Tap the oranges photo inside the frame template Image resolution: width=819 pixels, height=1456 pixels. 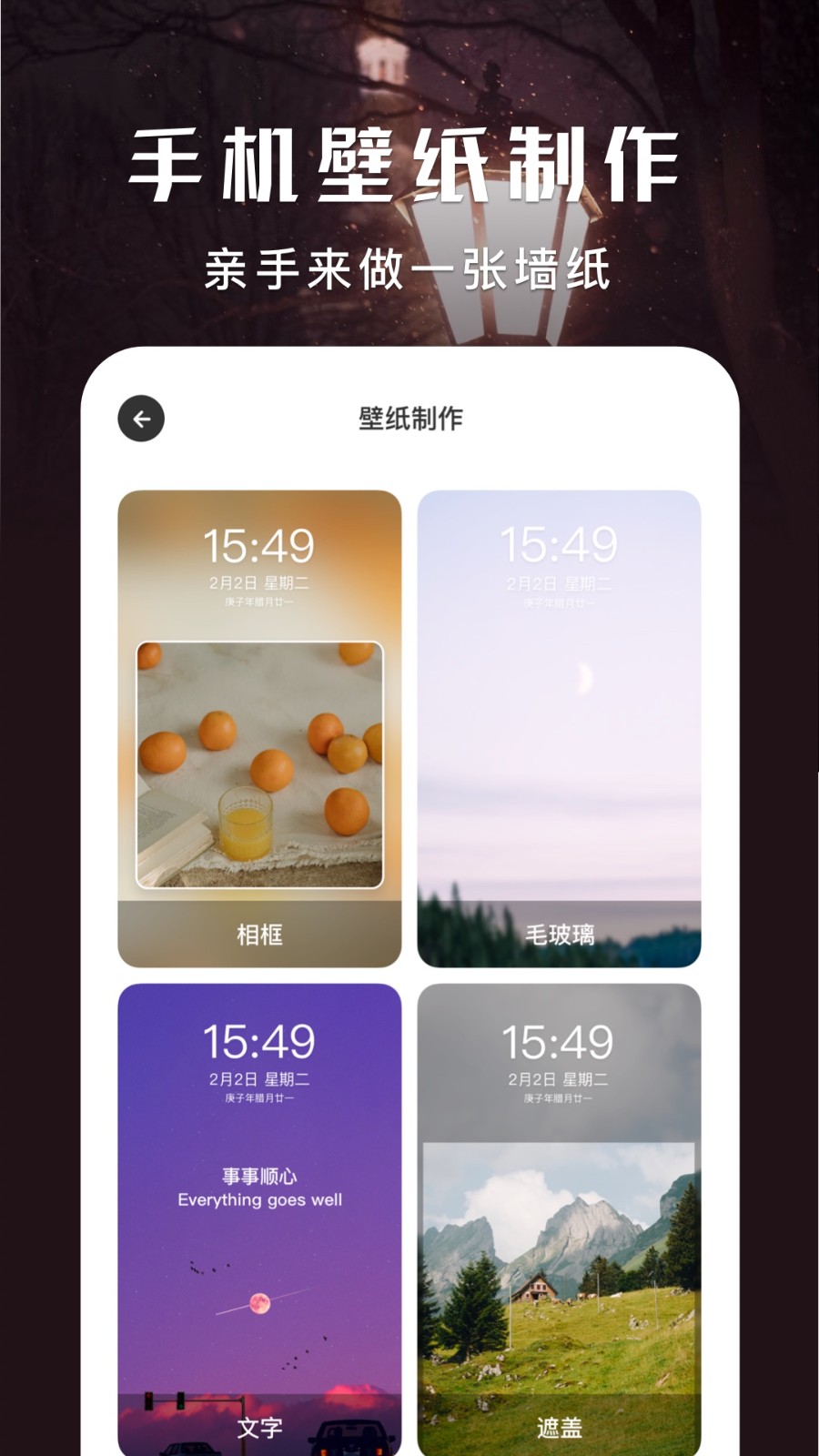pyautogui.click(x=258, y=764)
